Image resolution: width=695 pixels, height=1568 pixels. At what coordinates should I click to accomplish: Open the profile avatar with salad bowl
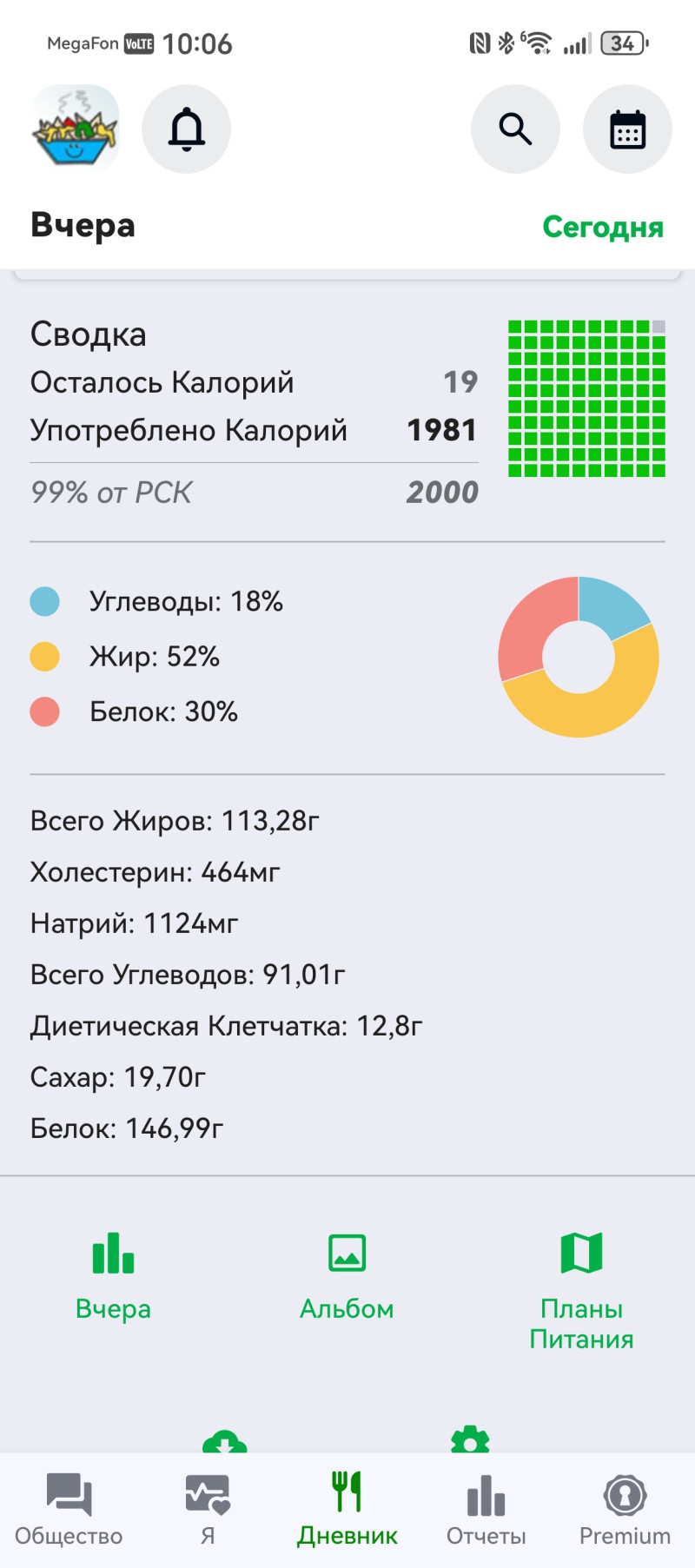[x=76, y=129]
